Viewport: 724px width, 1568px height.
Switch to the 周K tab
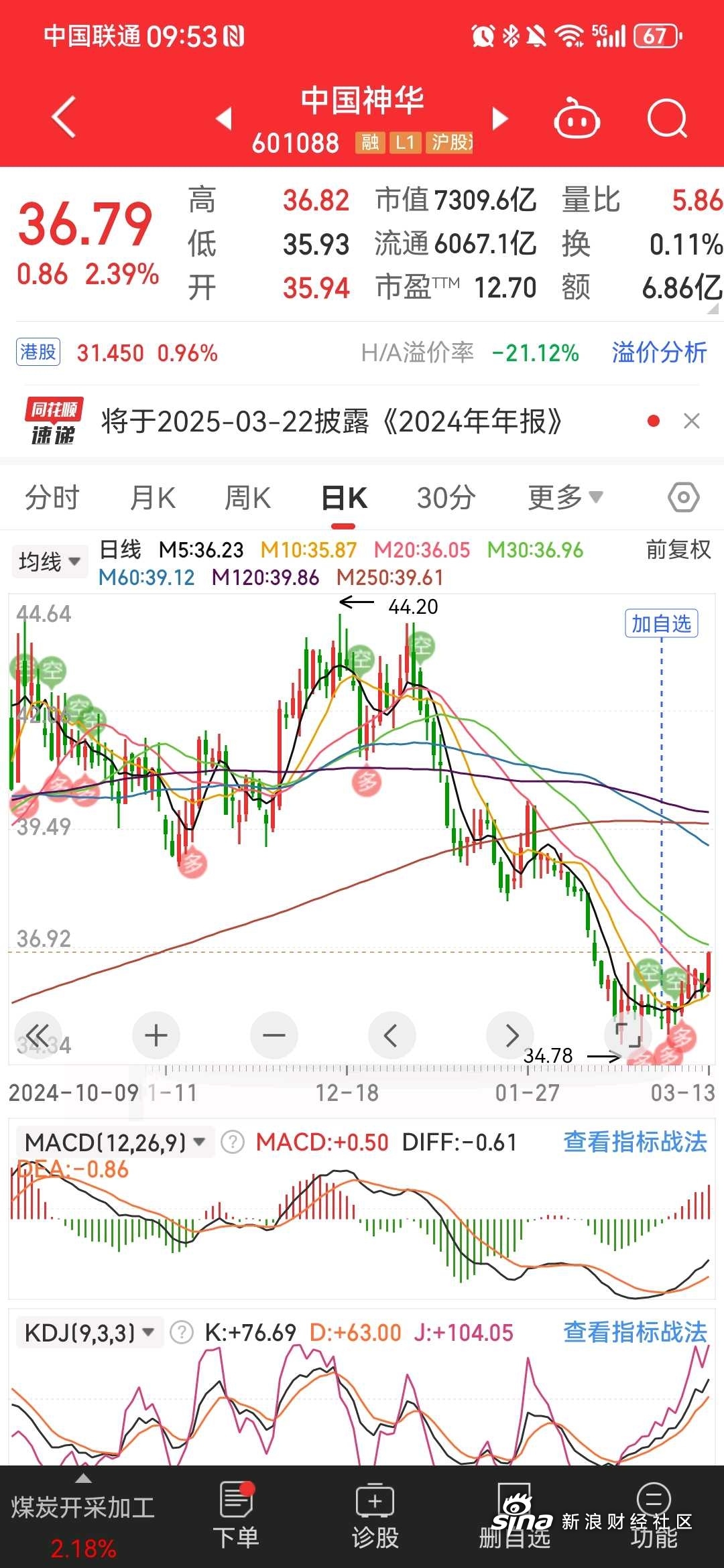[x=247, y=498]
